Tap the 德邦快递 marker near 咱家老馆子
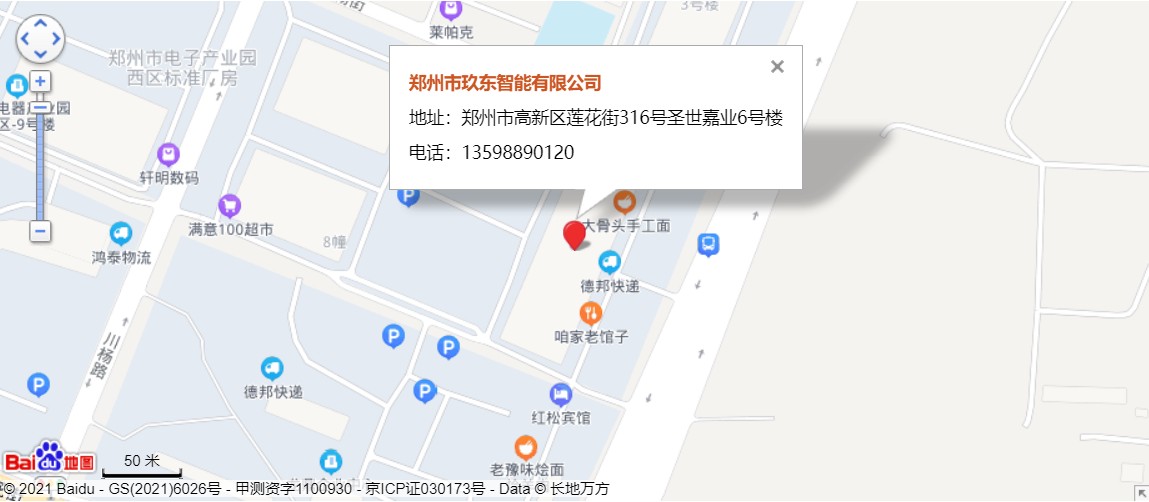 (x=609, y=263)
